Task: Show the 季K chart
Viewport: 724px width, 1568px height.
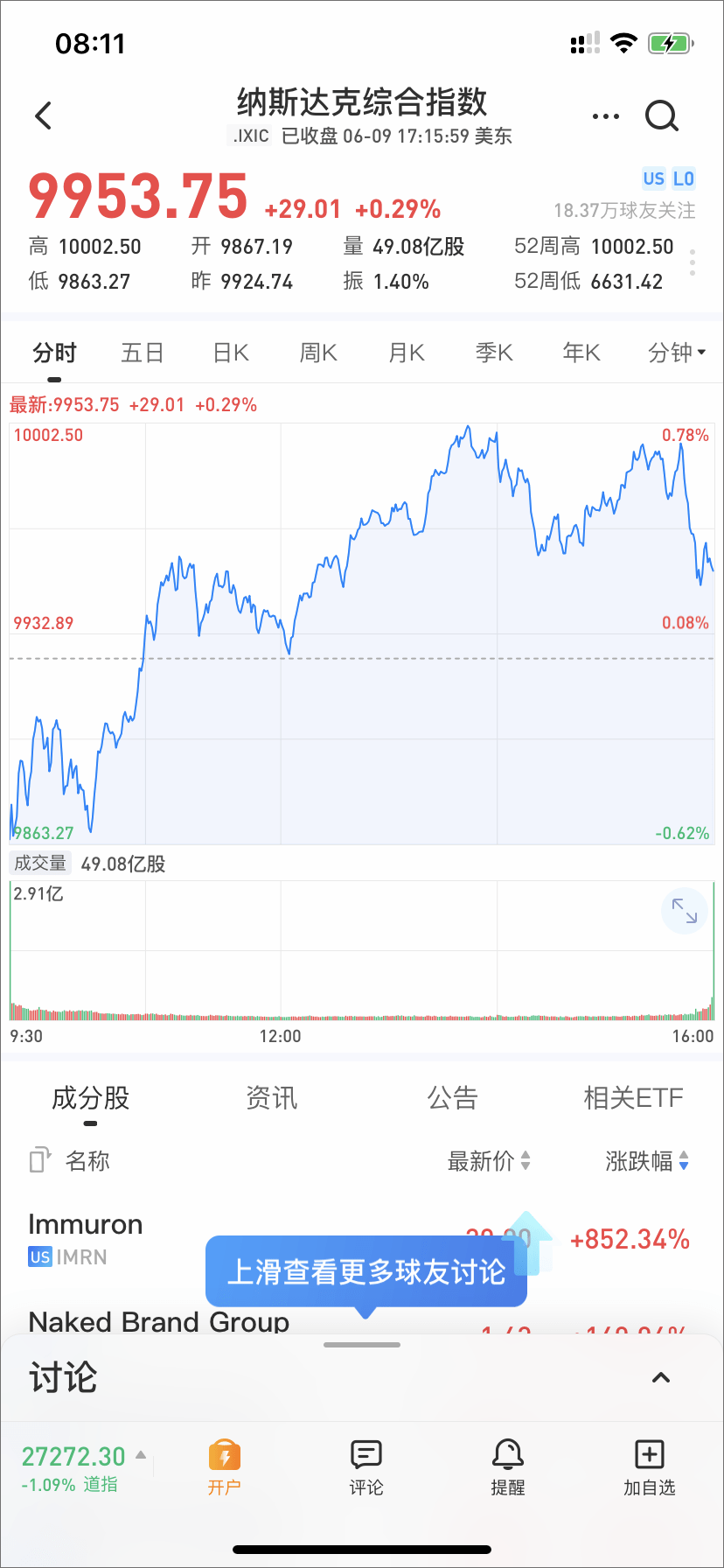Action: click(494, 353)
